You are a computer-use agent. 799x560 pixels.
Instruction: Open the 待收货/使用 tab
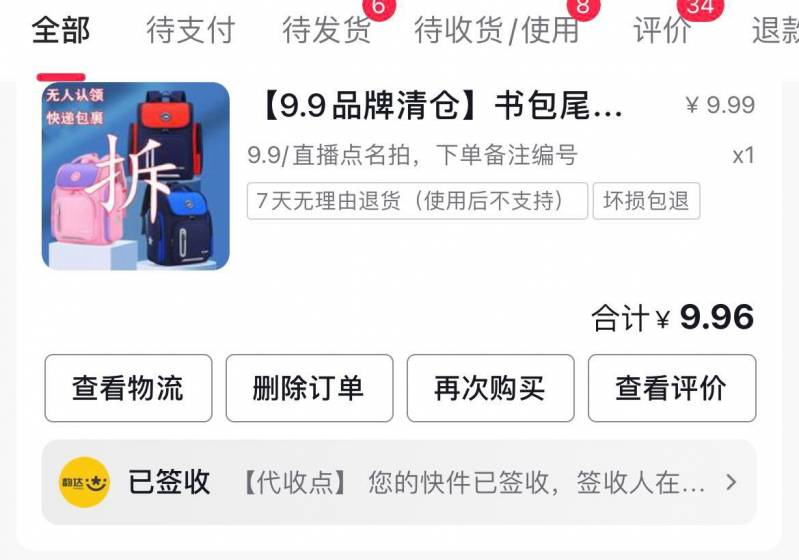click(x=497, y=31)
